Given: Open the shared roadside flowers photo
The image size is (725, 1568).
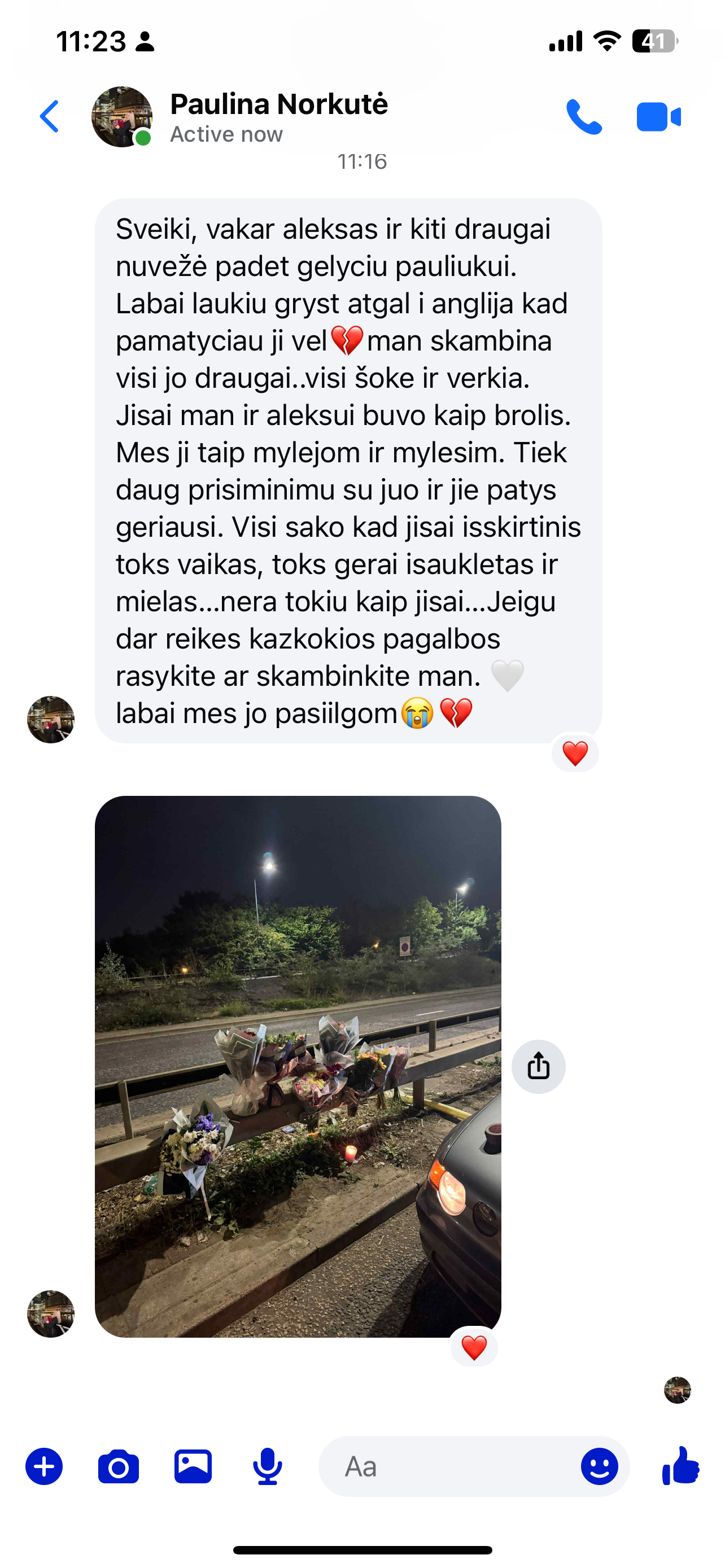Looking at the screenshot, I should (298, 1065).
